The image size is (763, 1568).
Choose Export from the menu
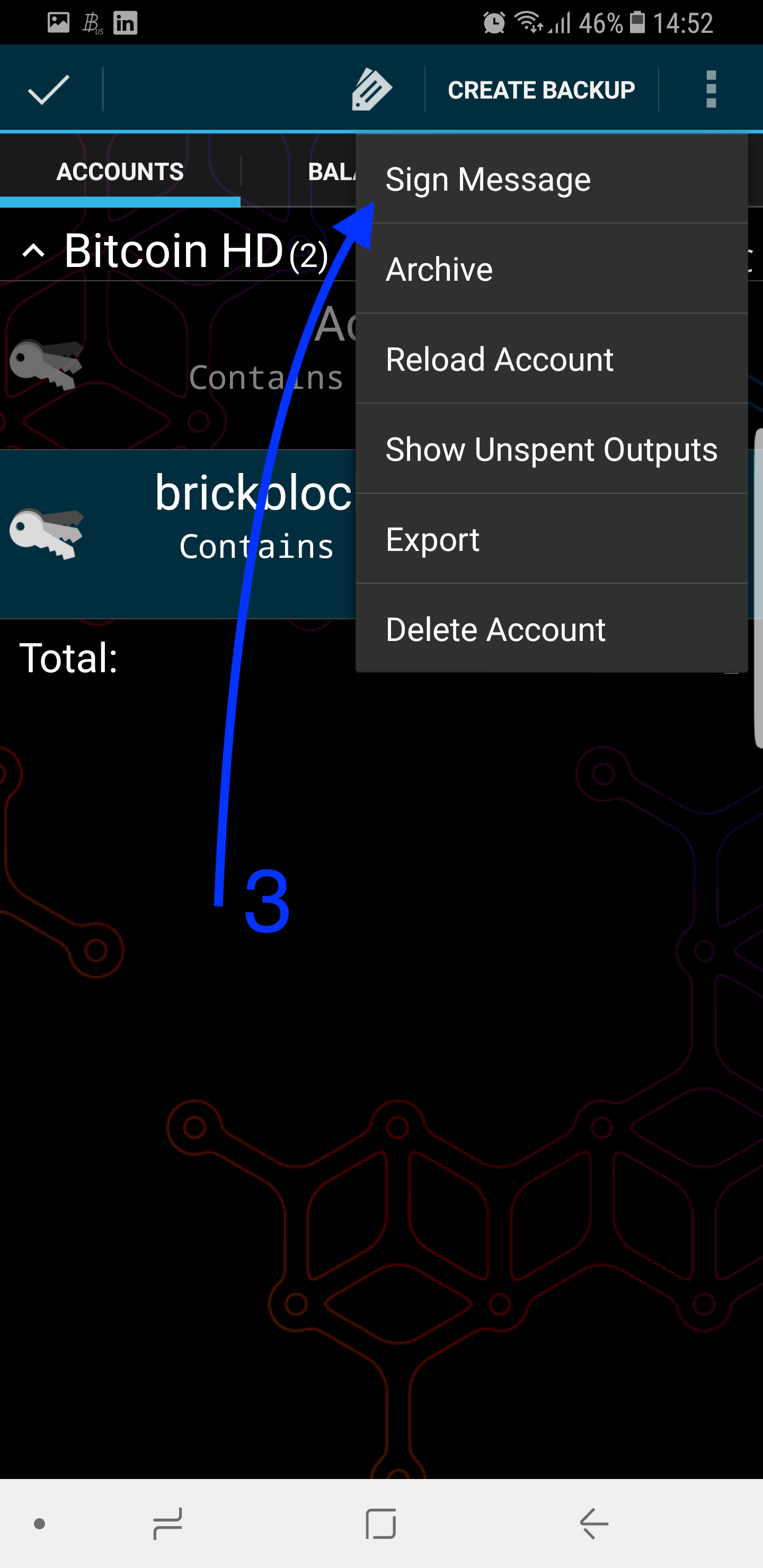click(551, 539)
